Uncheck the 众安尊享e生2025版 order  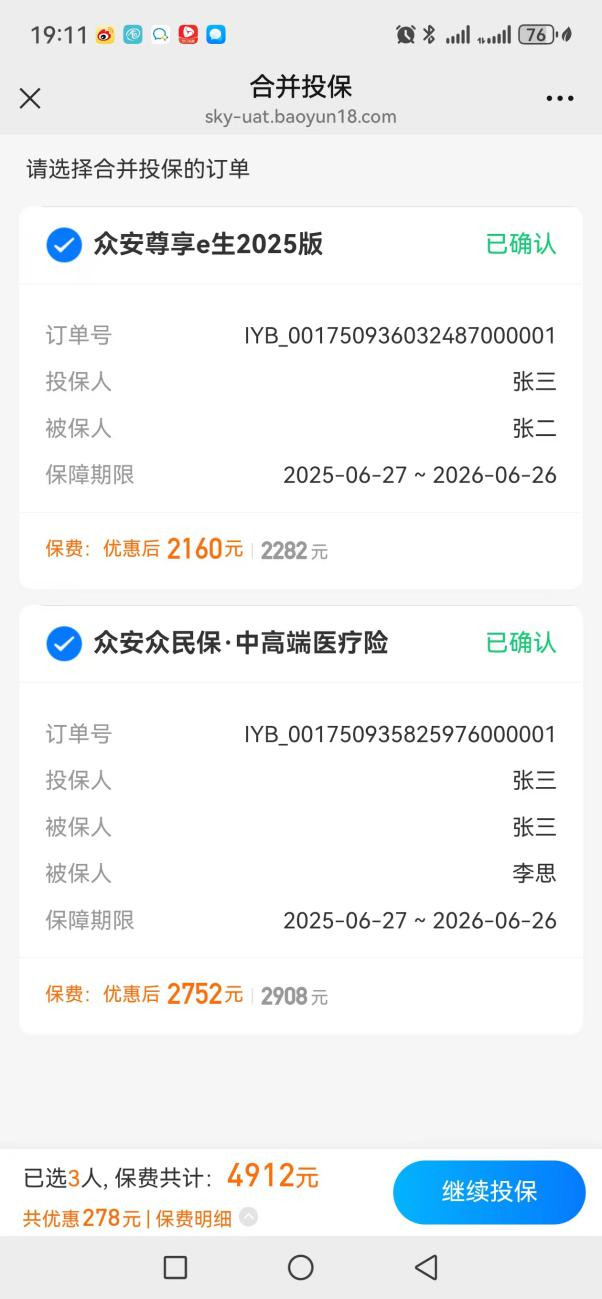click(64, 244)
